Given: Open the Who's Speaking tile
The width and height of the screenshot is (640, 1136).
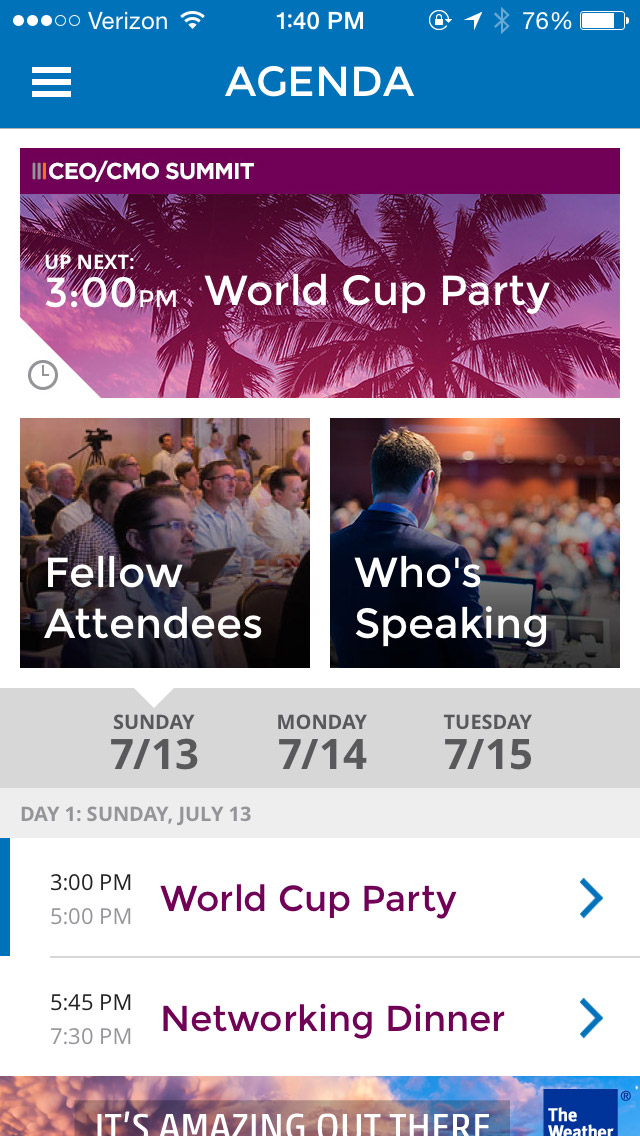Looking at the screenshot, I should 475,543.
